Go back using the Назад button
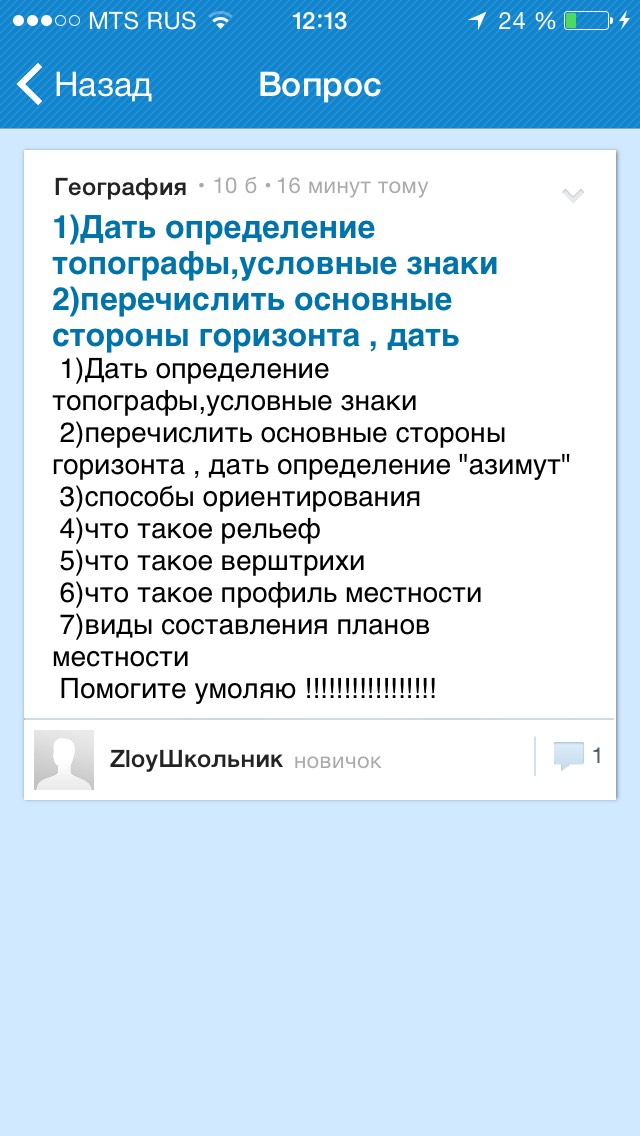 pyautogui.click(x=84, y=84)
